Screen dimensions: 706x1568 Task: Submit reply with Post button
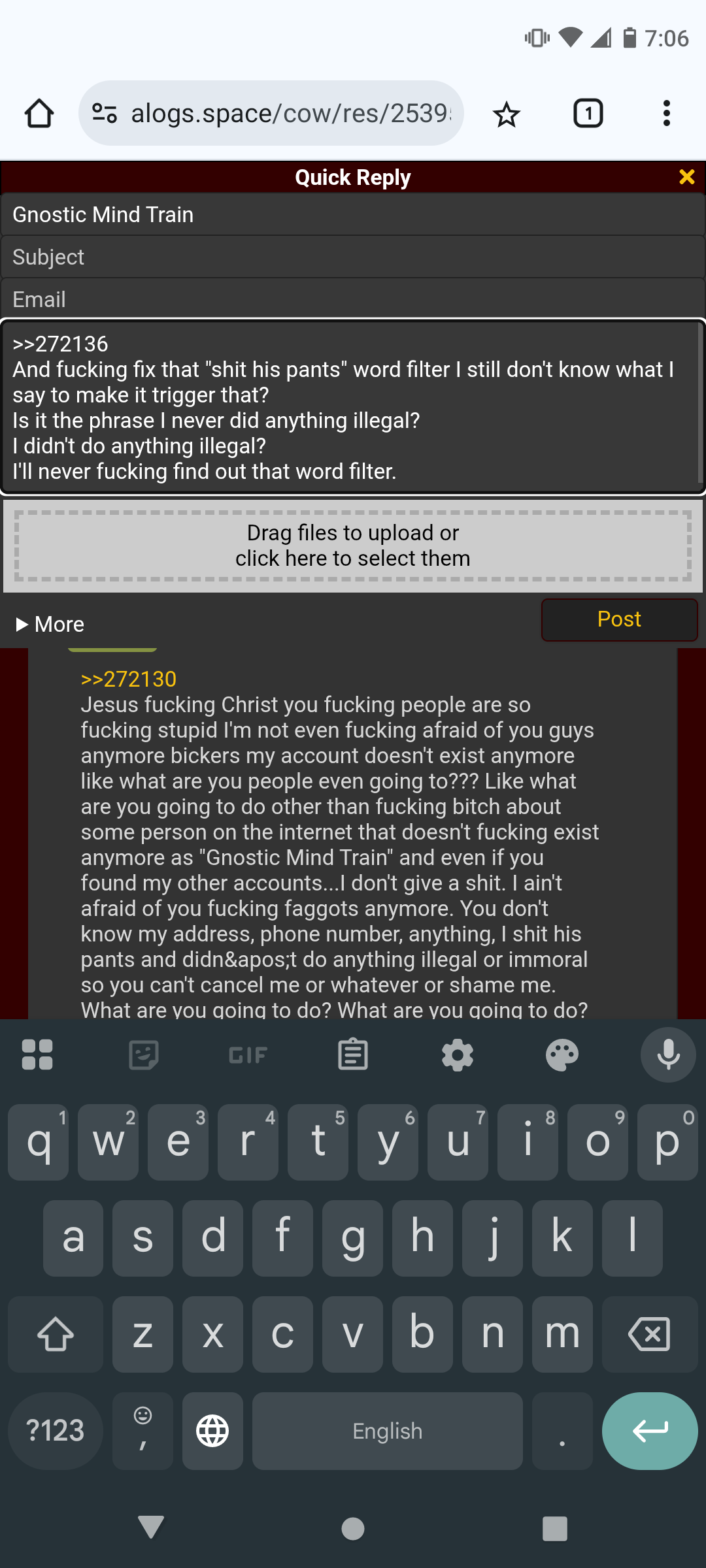(x=619, y=619)
